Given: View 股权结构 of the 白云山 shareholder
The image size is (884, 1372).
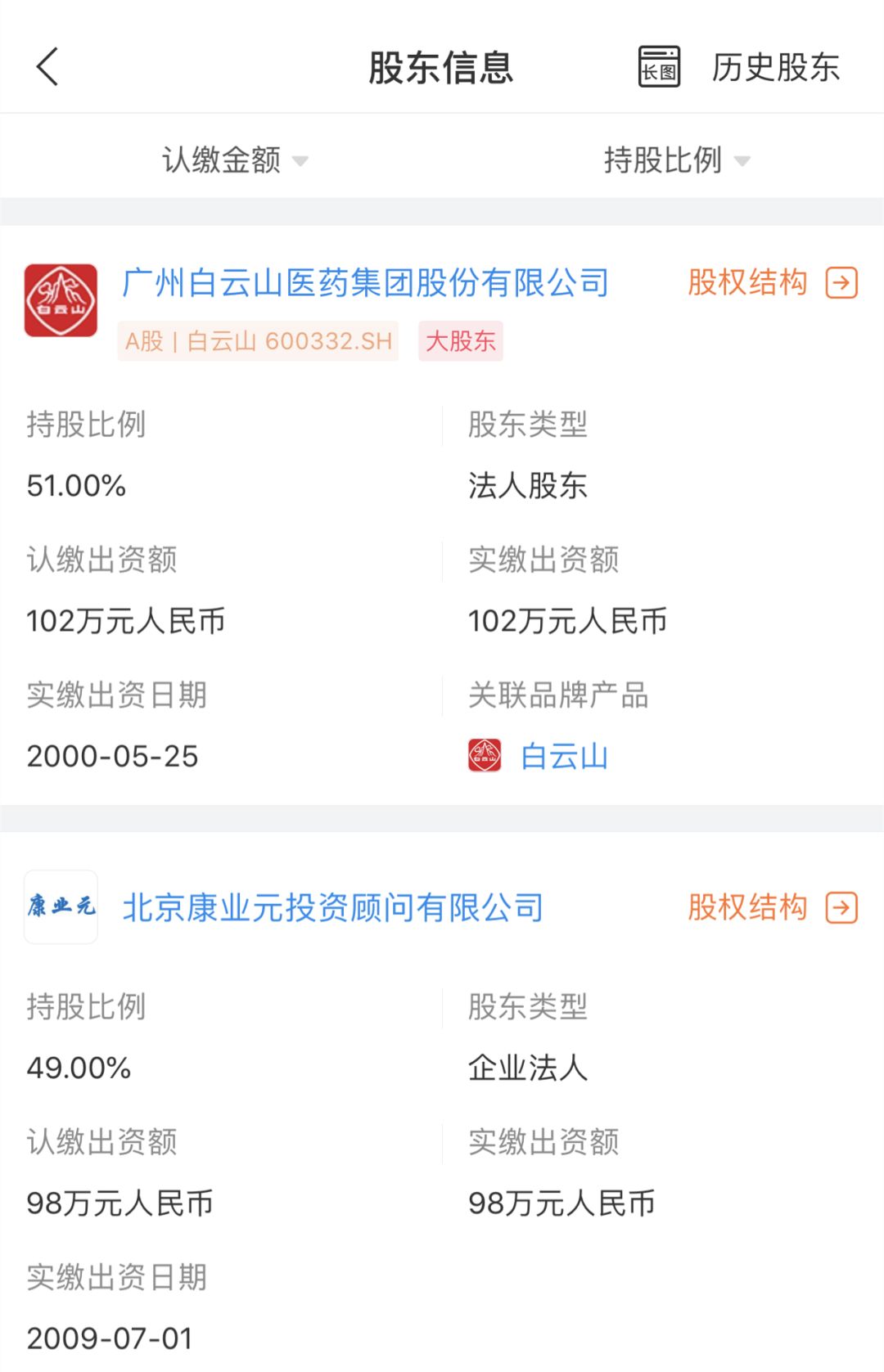Looking at the screenshot, I should pyautogui.click(x=747, y=283).
